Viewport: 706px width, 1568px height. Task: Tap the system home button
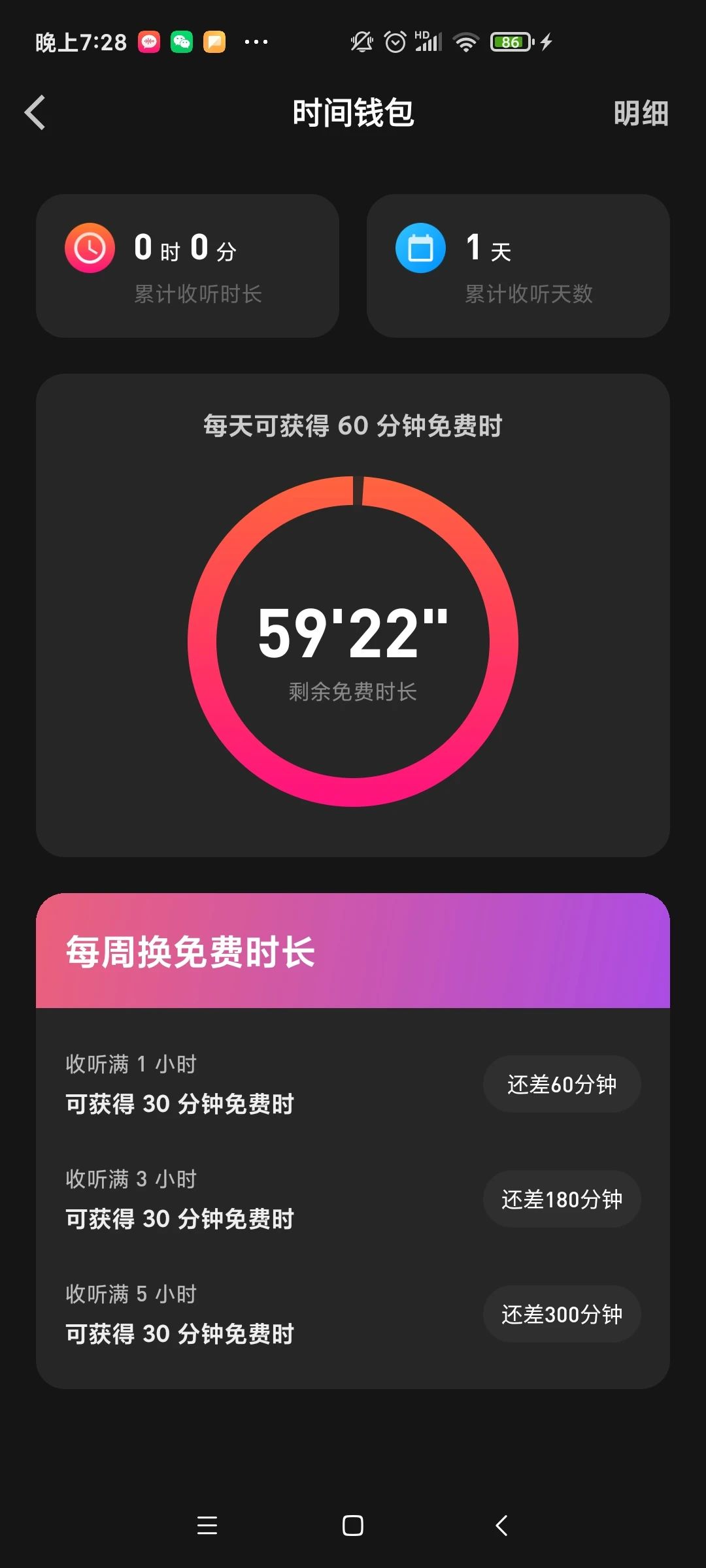click(353, 1526)
